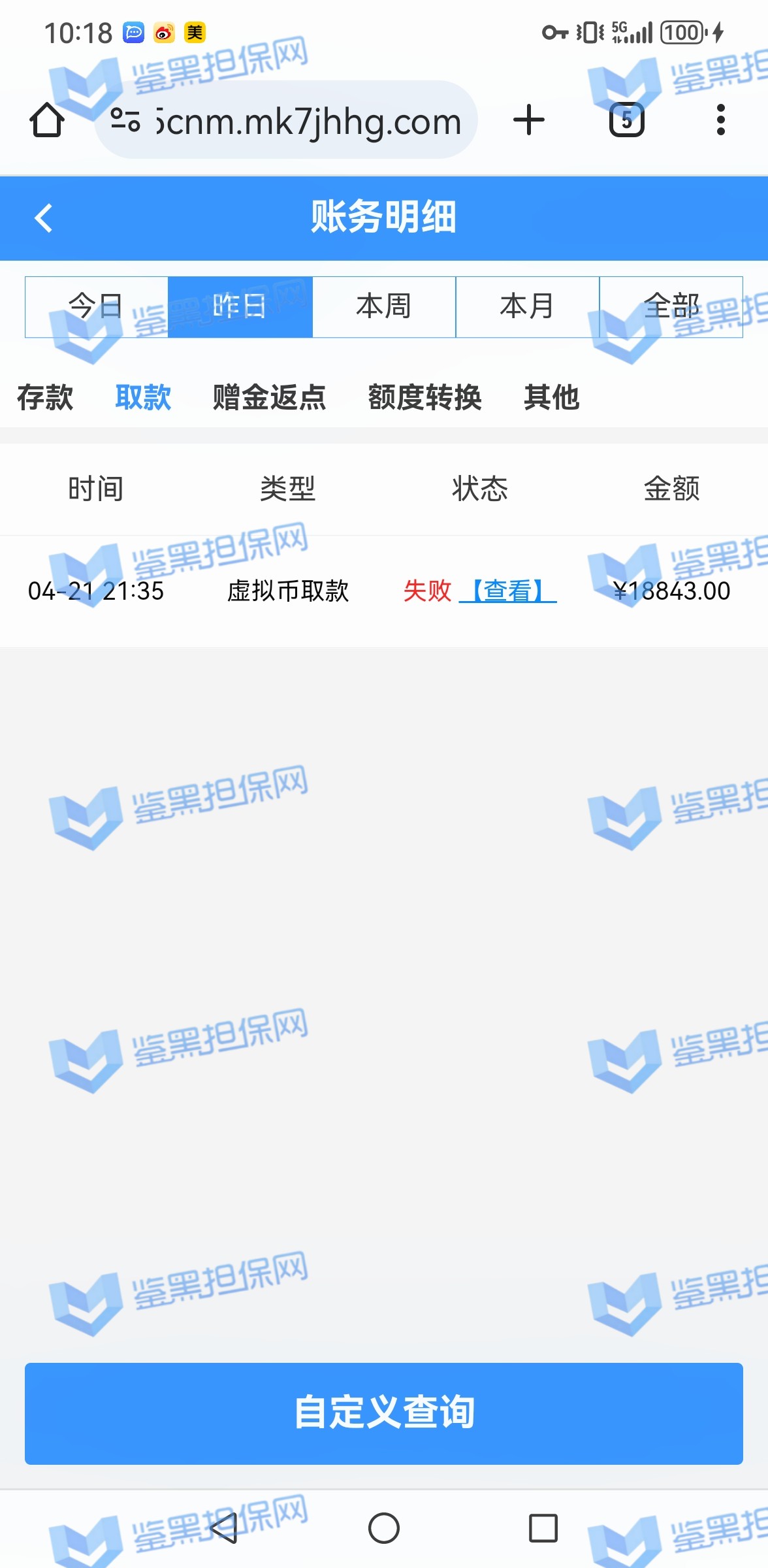The height and width of the screenshot is (1568, 768).
Task: Open 赠金返点 category
Action: click(x=269, y=397)
